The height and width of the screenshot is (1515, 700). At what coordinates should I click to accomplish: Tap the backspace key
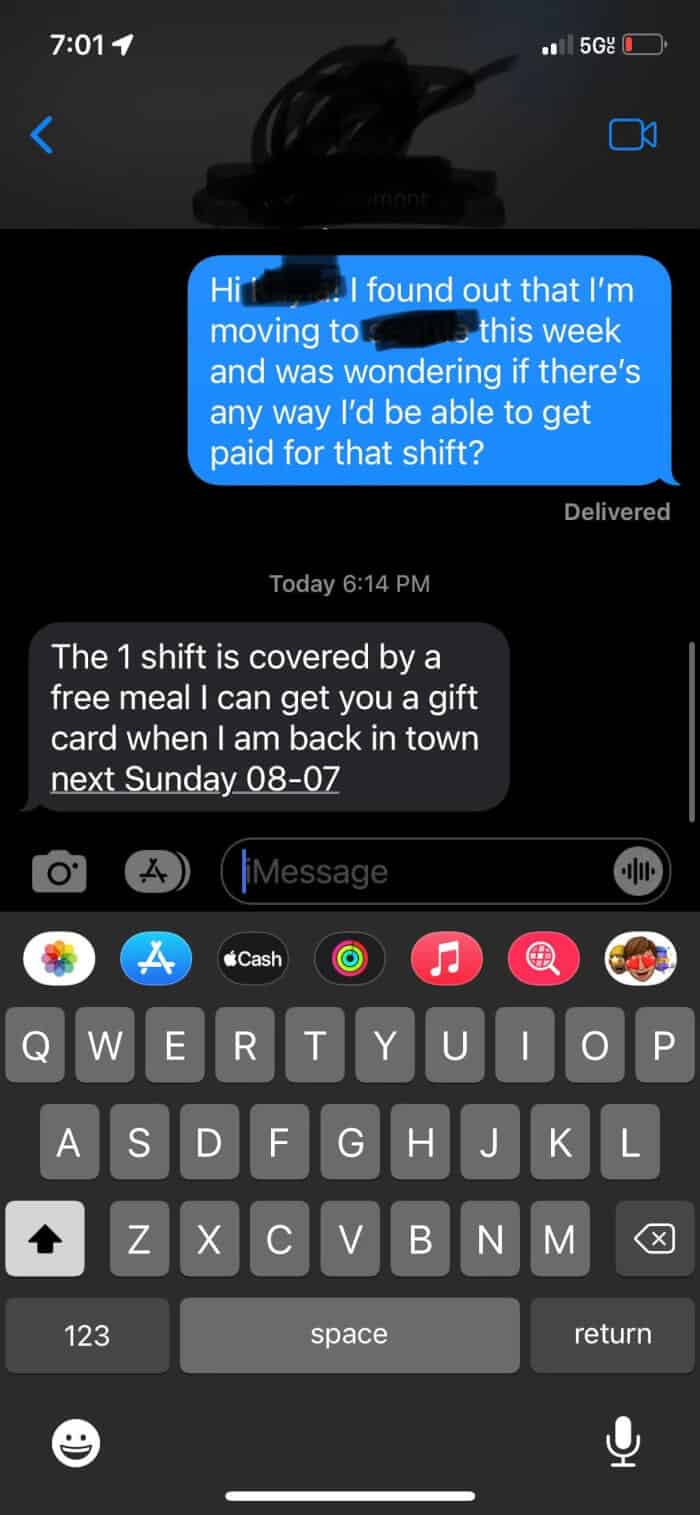pos(655,1239)
